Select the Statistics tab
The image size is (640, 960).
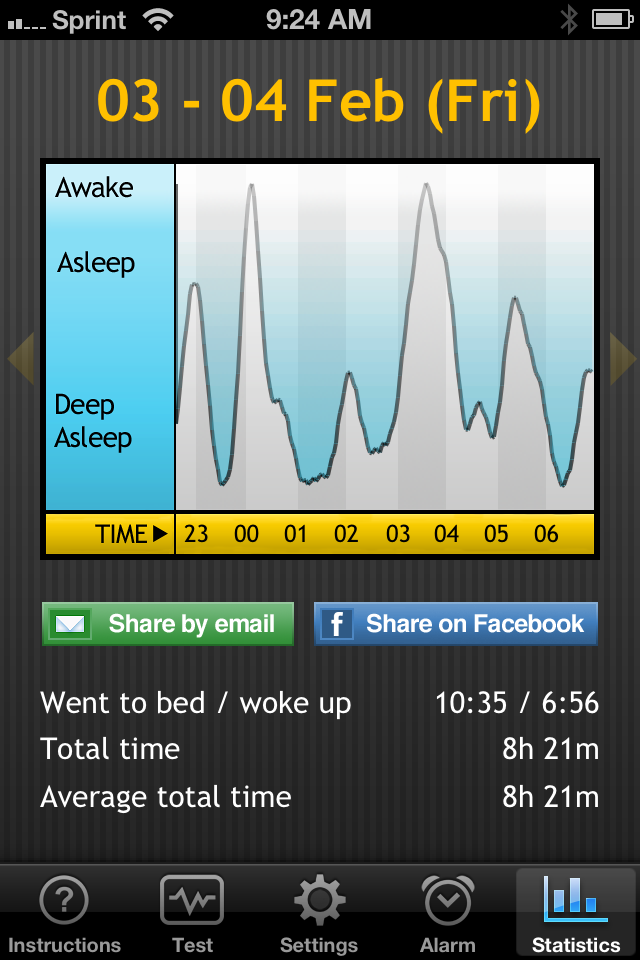coord(576,914)
